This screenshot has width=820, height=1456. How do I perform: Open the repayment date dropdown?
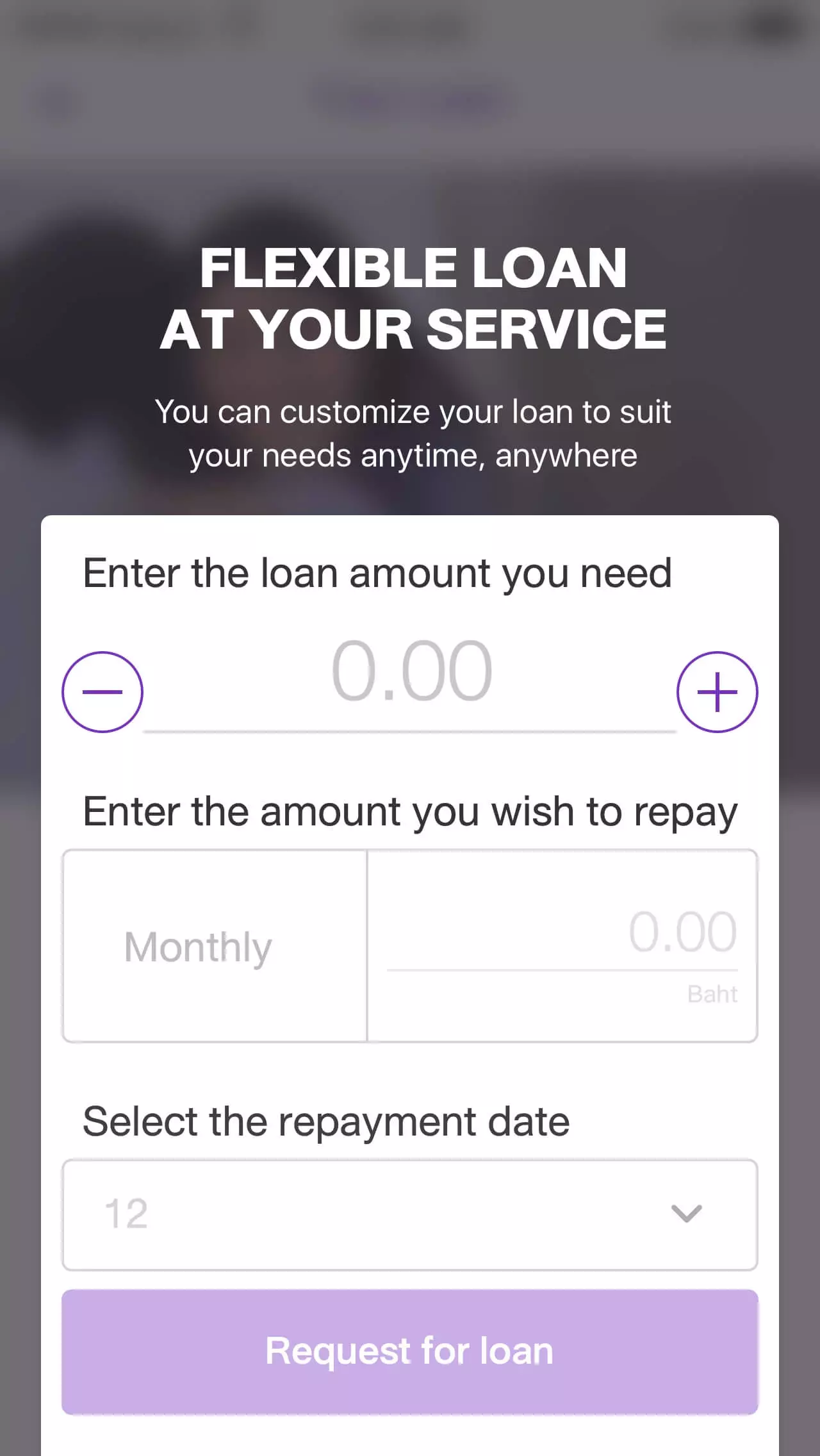pos(410,1214)
